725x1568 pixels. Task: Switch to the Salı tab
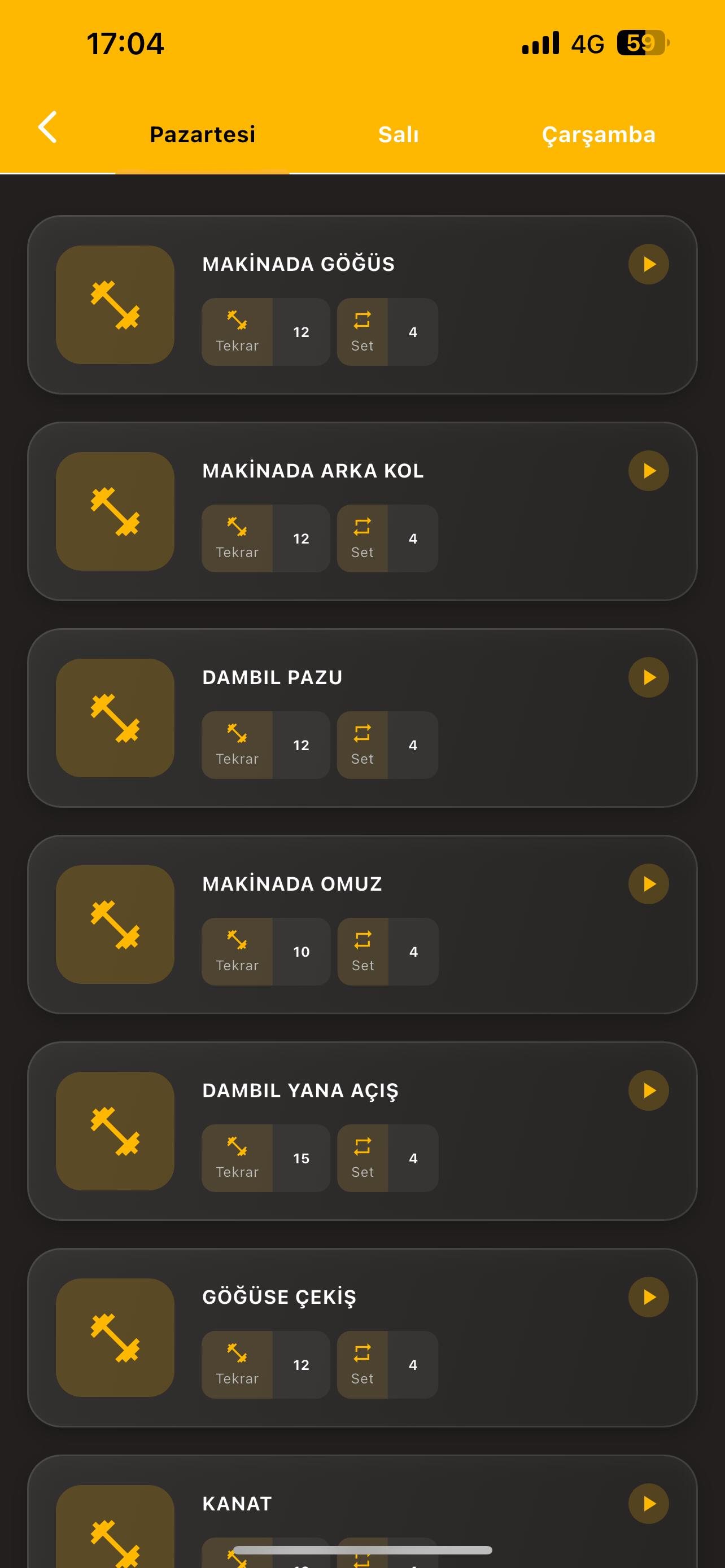(x=398, y=134)
